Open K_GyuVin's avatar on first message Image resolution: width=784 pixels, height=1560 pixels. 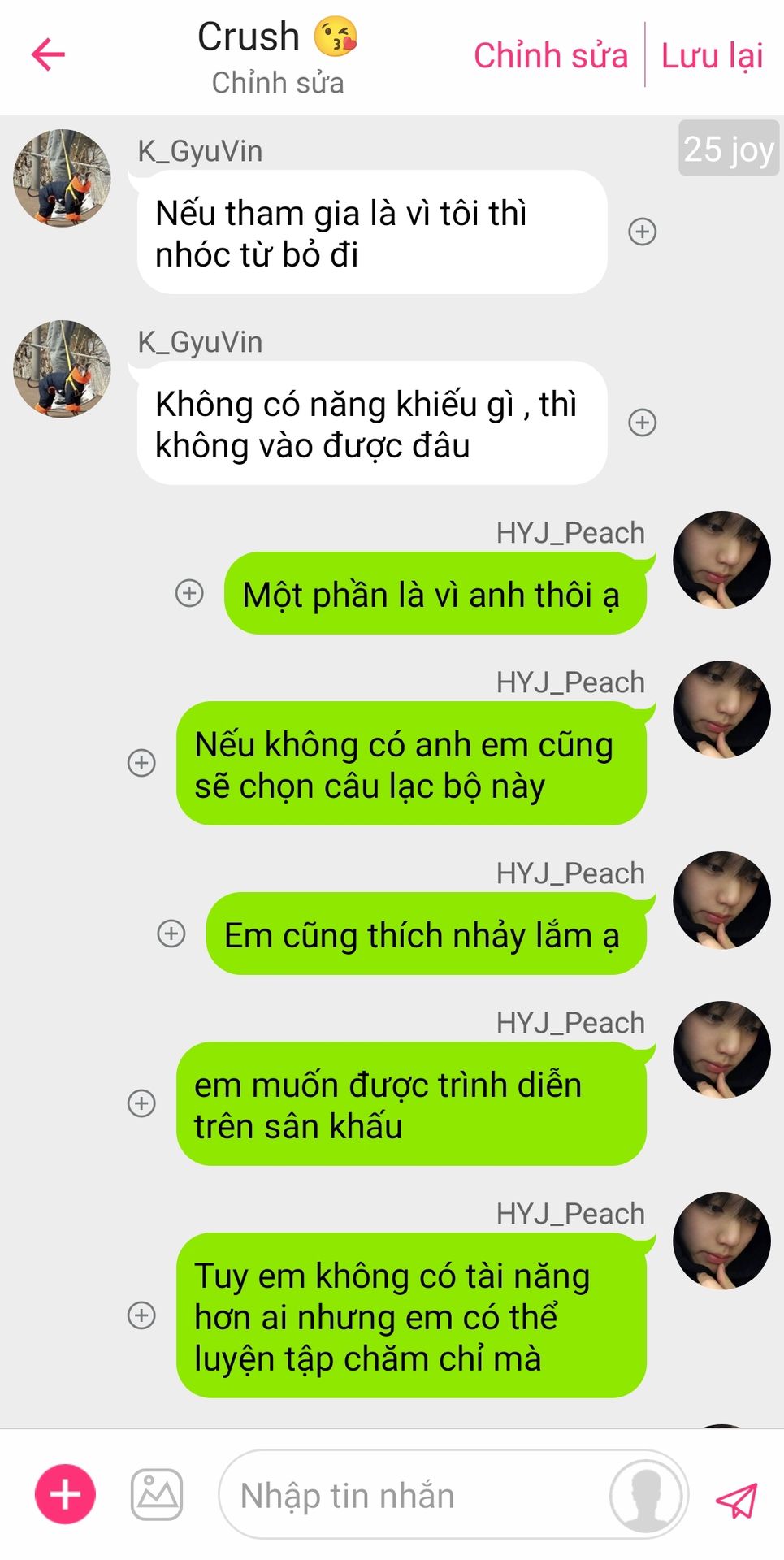coord(62,178)
